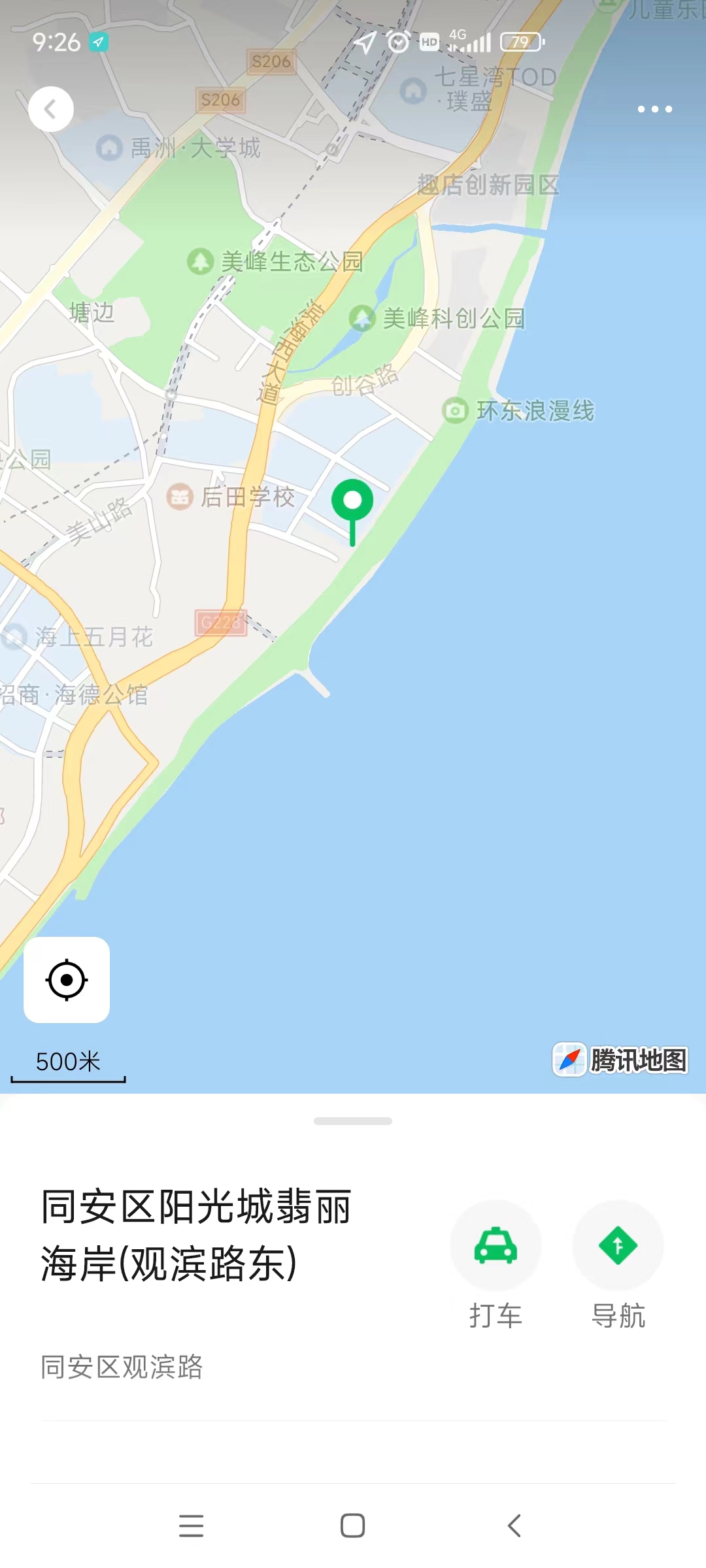This screenshot has width=706, height=1568.
Task: Return to the system home screen
Action: pos(353,1526)
